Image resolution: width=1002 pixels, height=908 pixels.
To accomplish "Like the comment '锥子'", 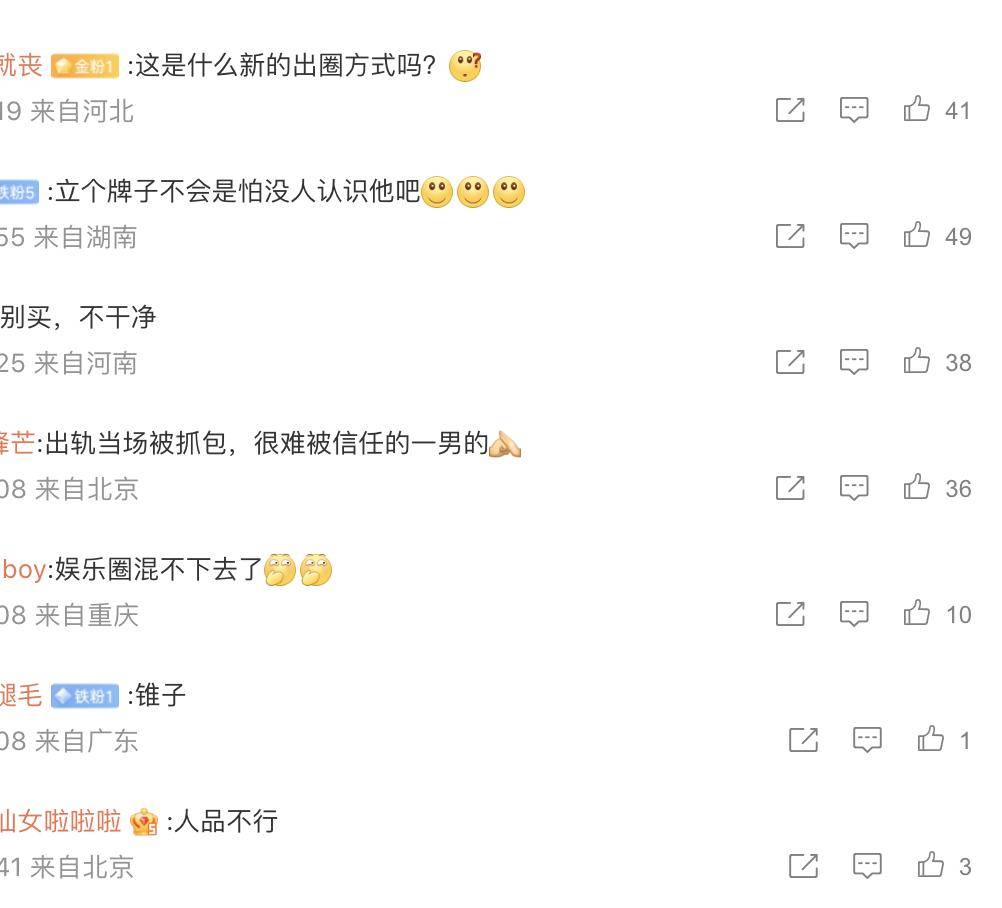I will point(931,740).
